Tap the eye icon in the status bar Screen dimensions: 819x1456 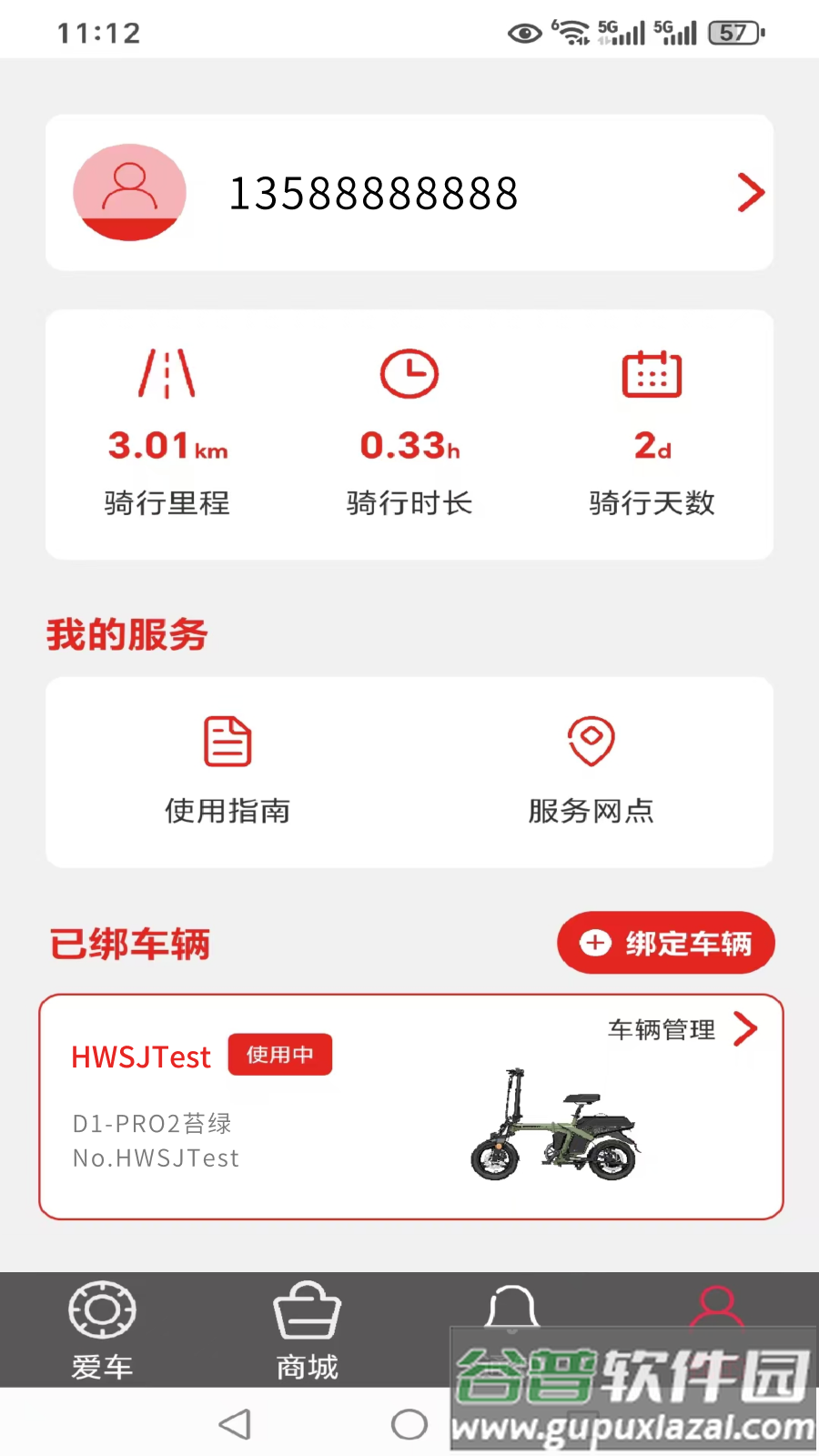click(523, 32)
